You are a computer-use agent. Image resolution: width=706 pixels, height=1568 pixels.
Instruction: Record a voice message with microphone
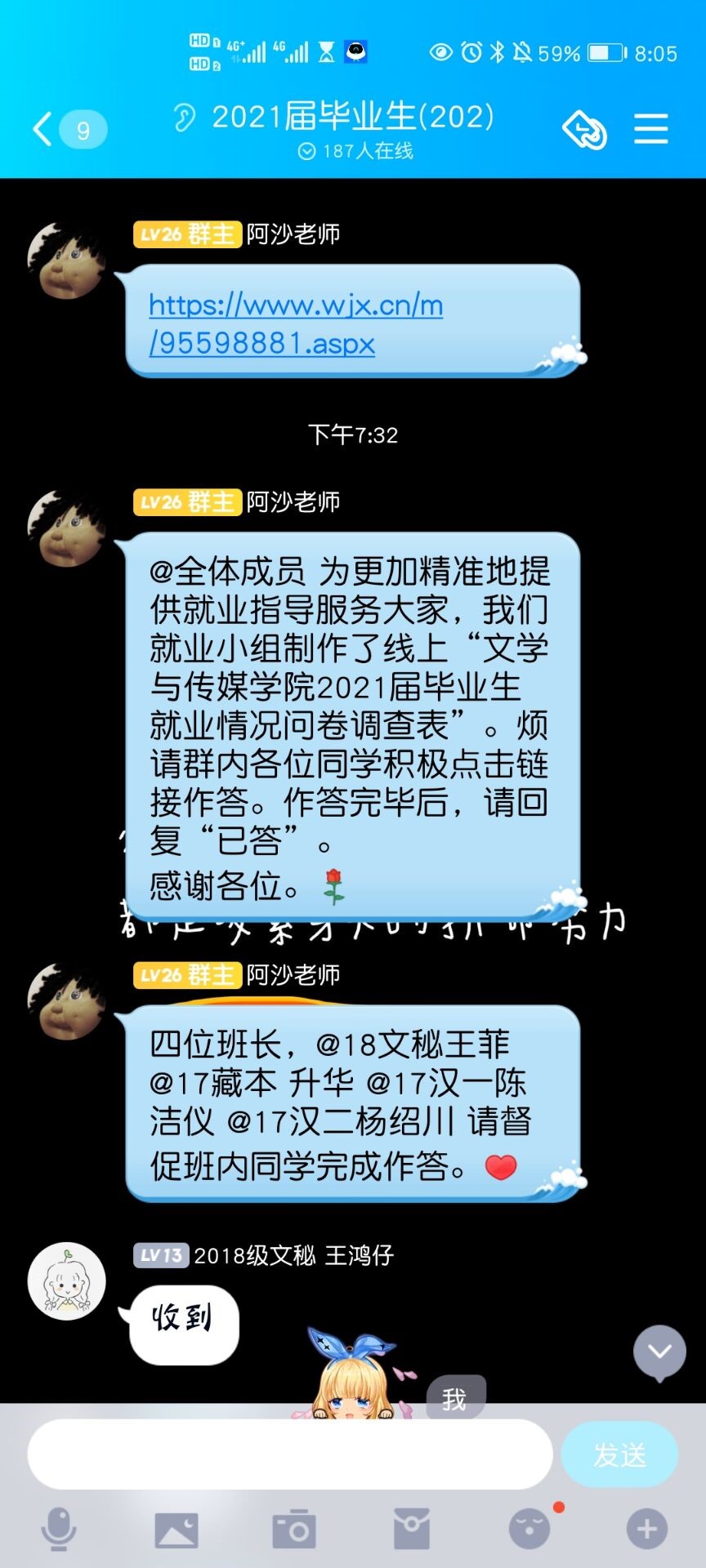click(x=59, y=1529)
